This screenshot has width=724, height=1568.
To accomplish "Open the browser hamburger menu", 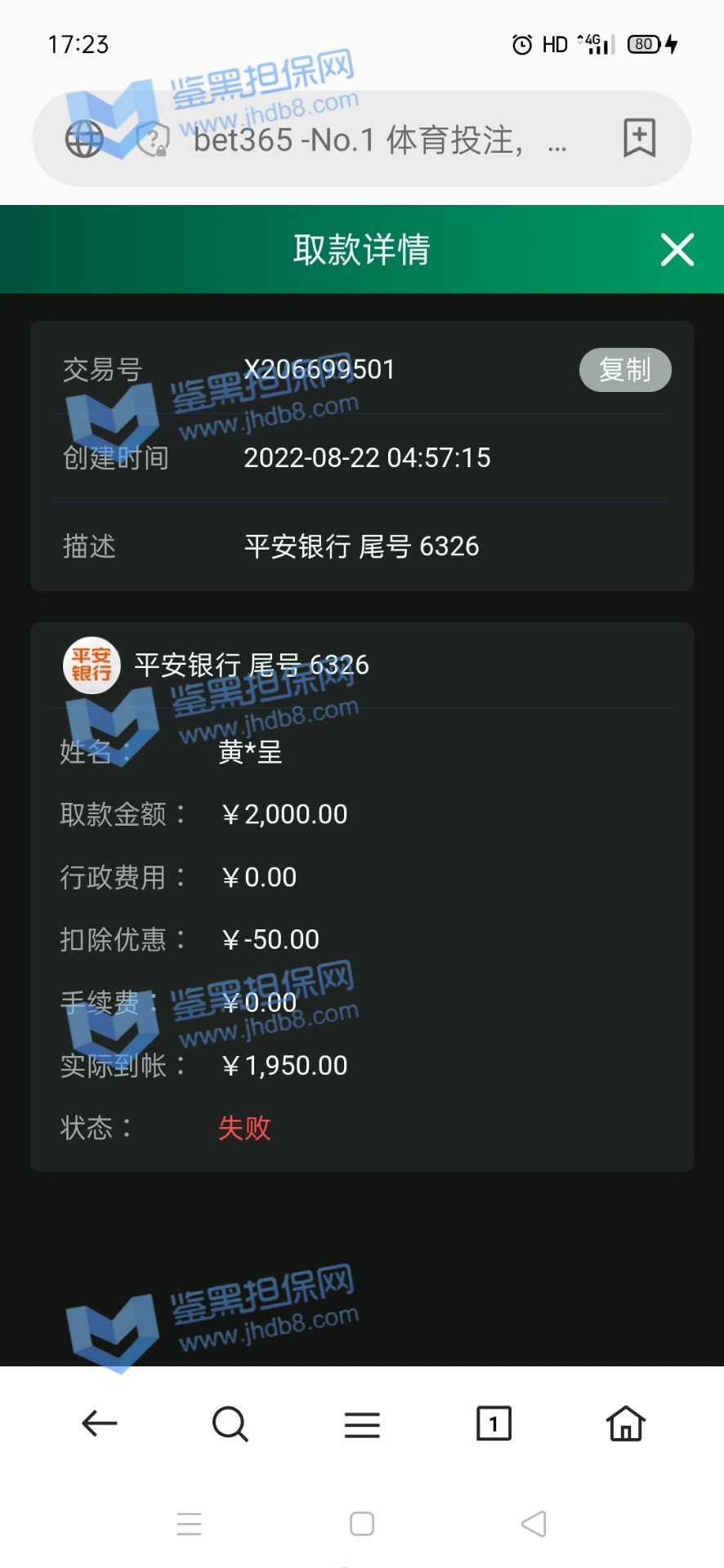I will coord(362,1424).
